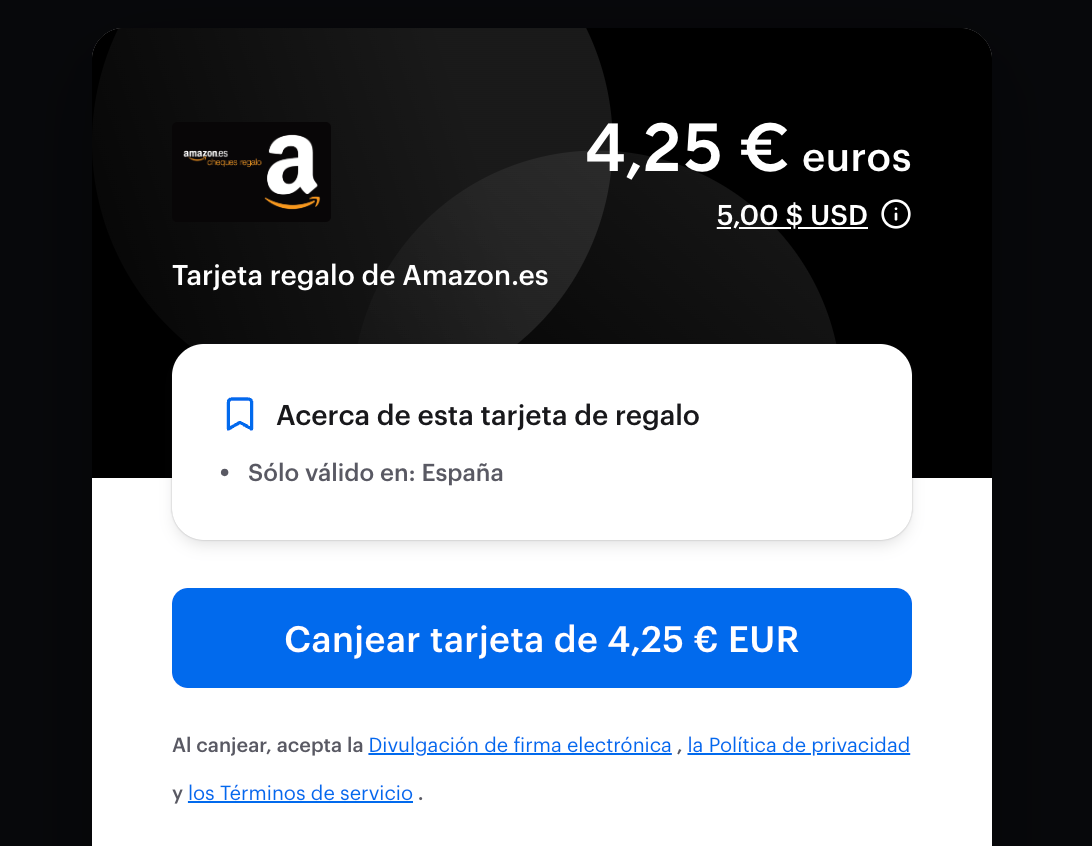Viewport: 1092px width, 846px height.
Task: Open the info icon beside 5,00 $ USD
Action: [x=896, y=215]
